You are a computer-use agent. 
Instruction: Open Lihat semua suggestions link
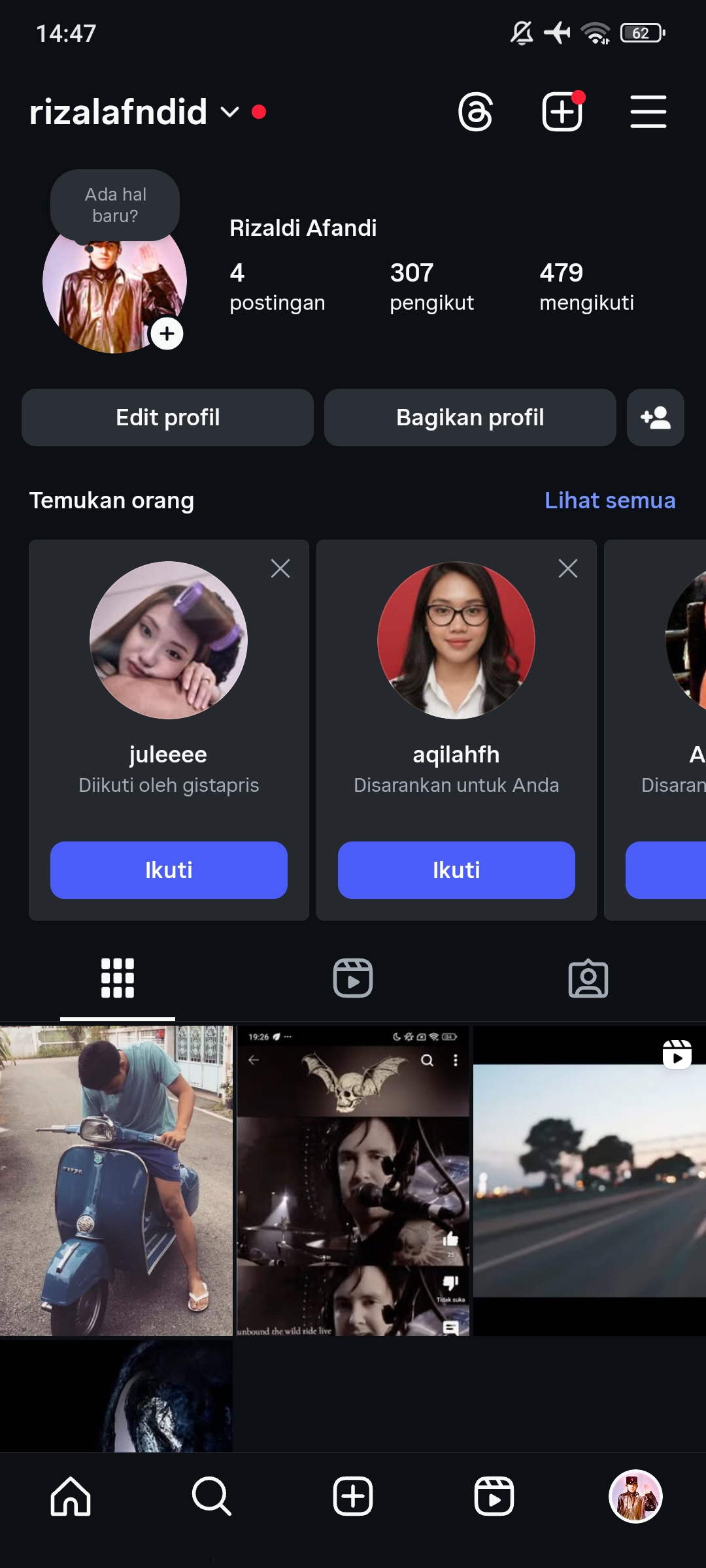click(x=609, y=500)
